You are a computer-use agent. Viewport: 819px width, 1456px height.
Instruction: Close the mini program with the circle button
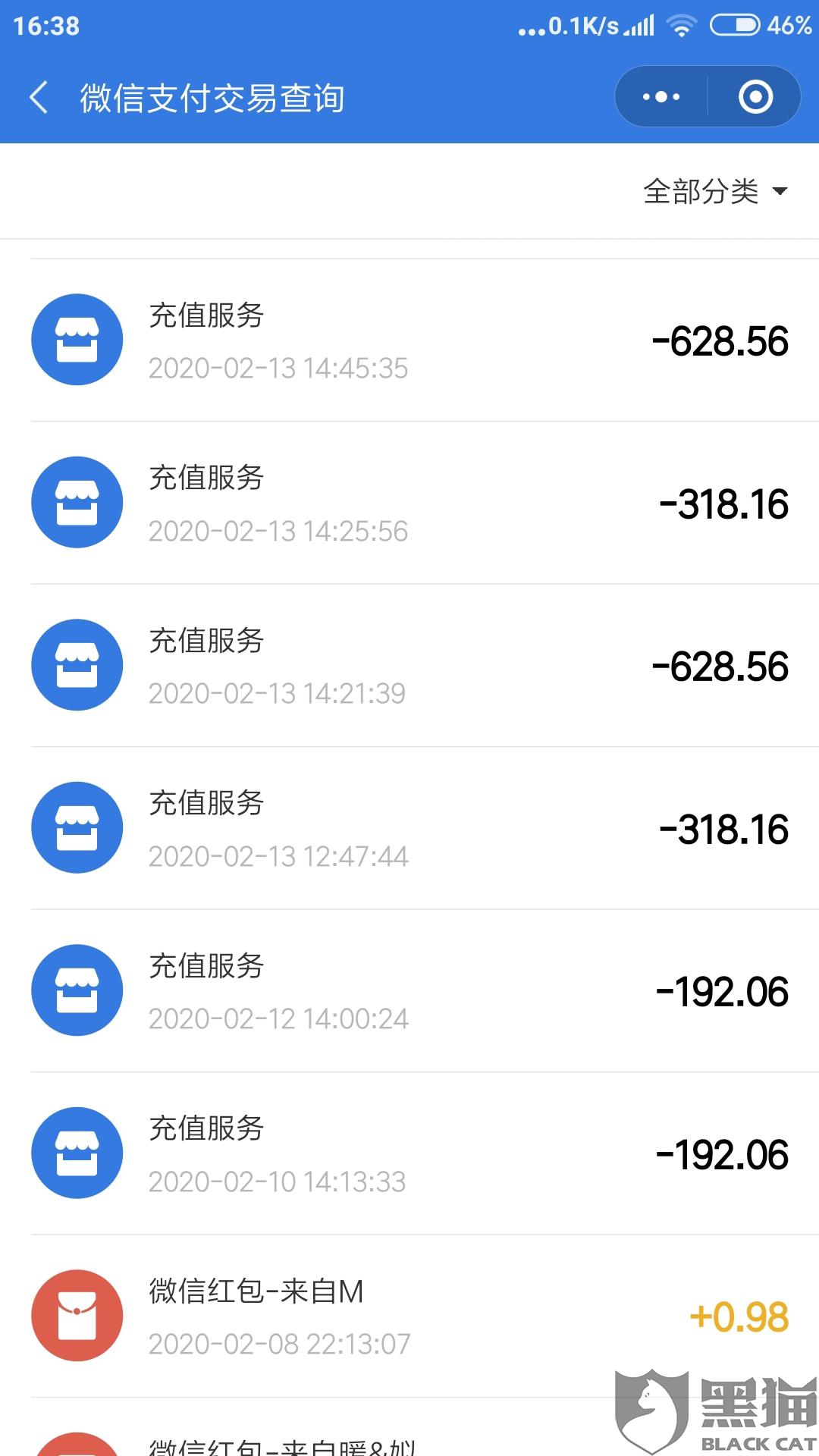point(755,97)
